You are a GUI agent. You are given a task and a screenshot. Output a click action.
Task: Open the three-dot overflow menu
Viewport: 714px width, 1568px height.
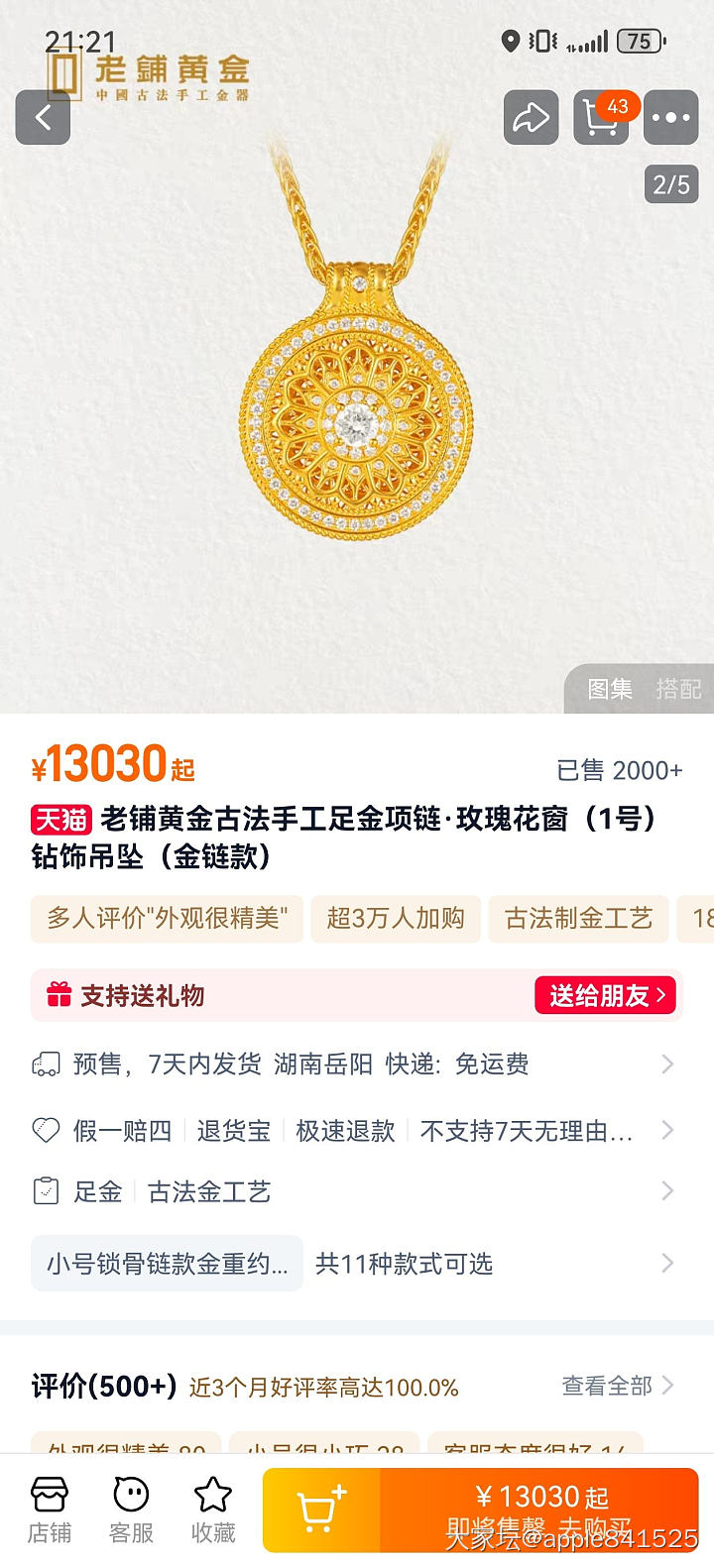click(x=670, y=118)
